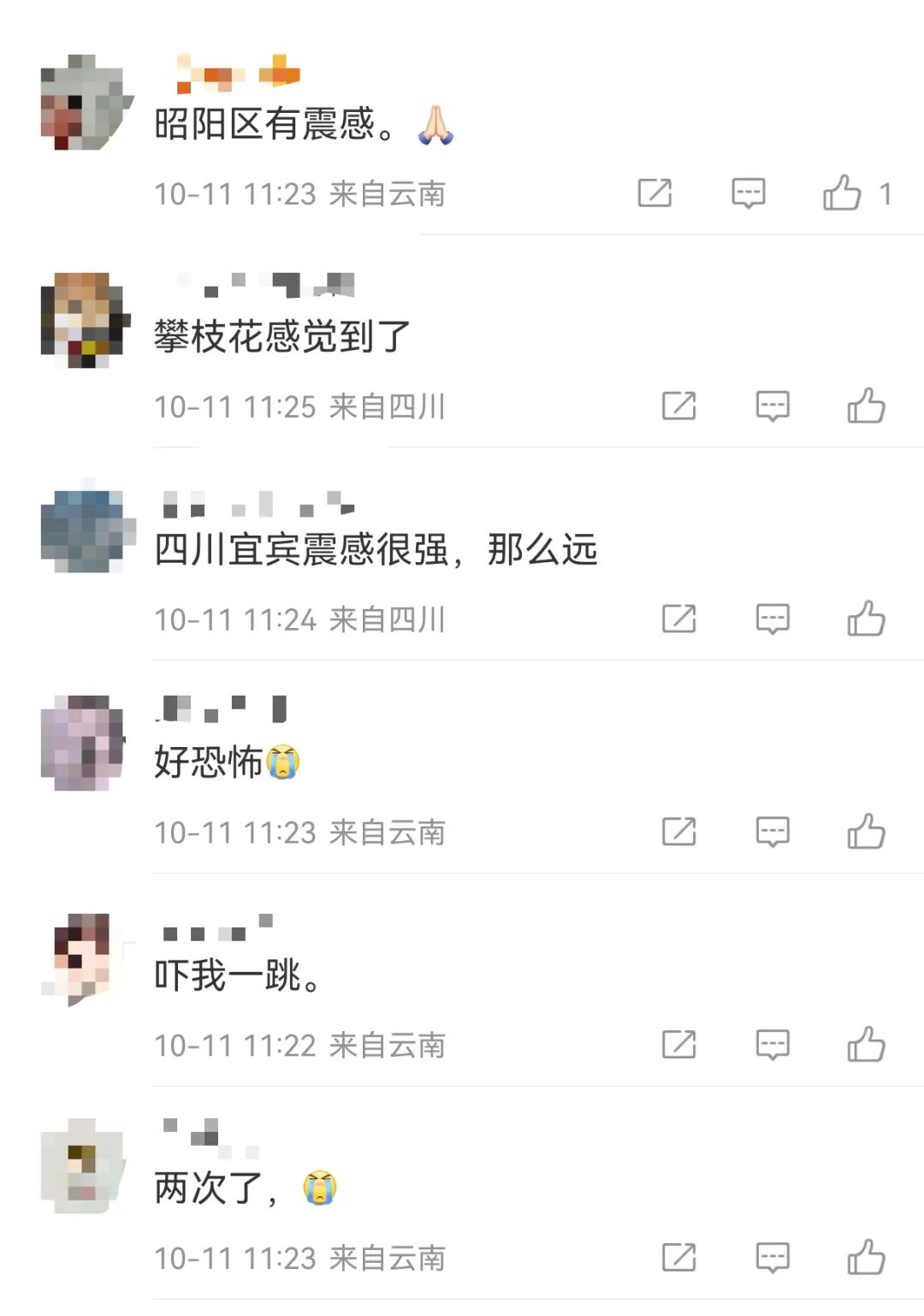Click the repost icon under the 四川宜宾震感很强 comment
The height and width of the screenshot is (1316, 924).
click(x=678, y=619)
